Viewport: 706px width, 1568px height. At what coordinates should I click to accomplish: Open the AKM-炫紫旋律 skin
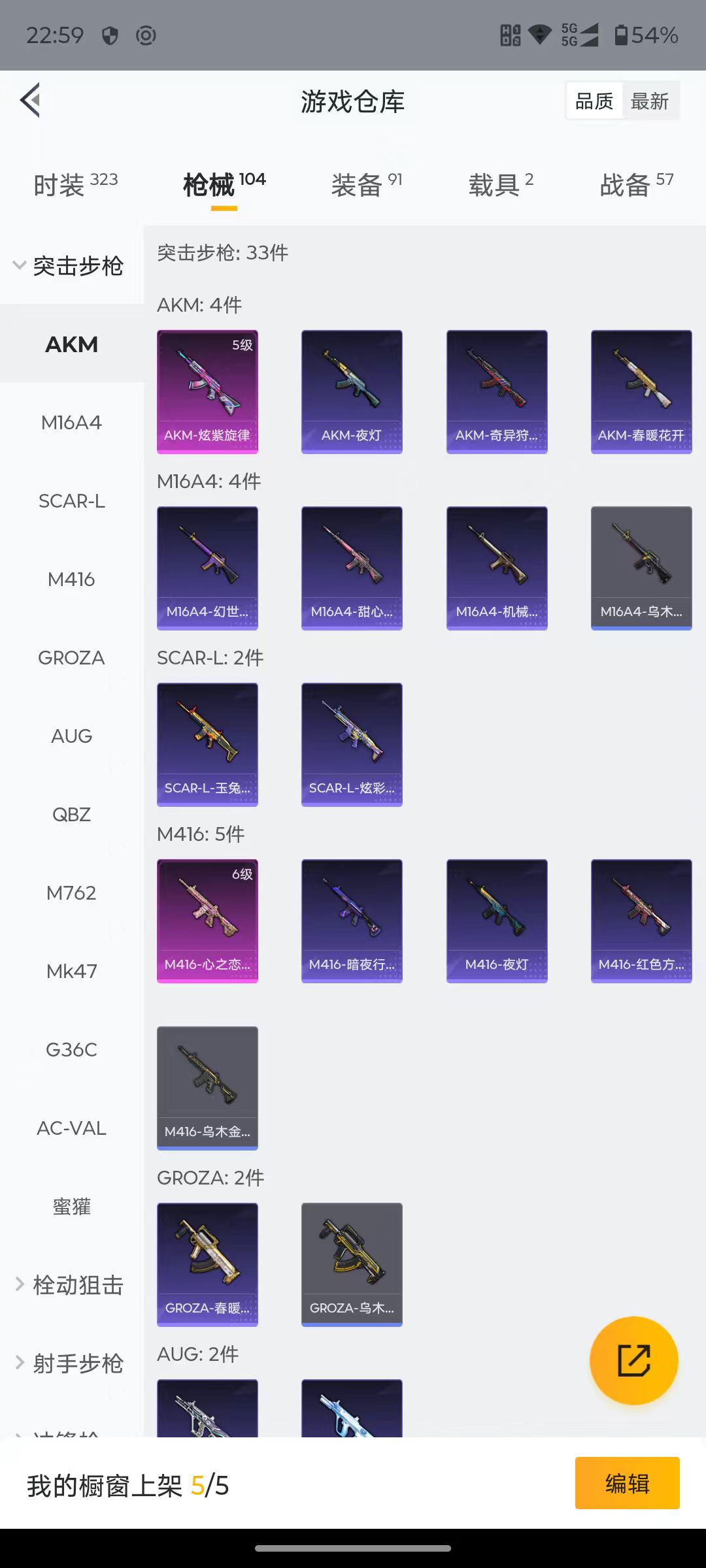pyautogui.click(x=207, y=391)
